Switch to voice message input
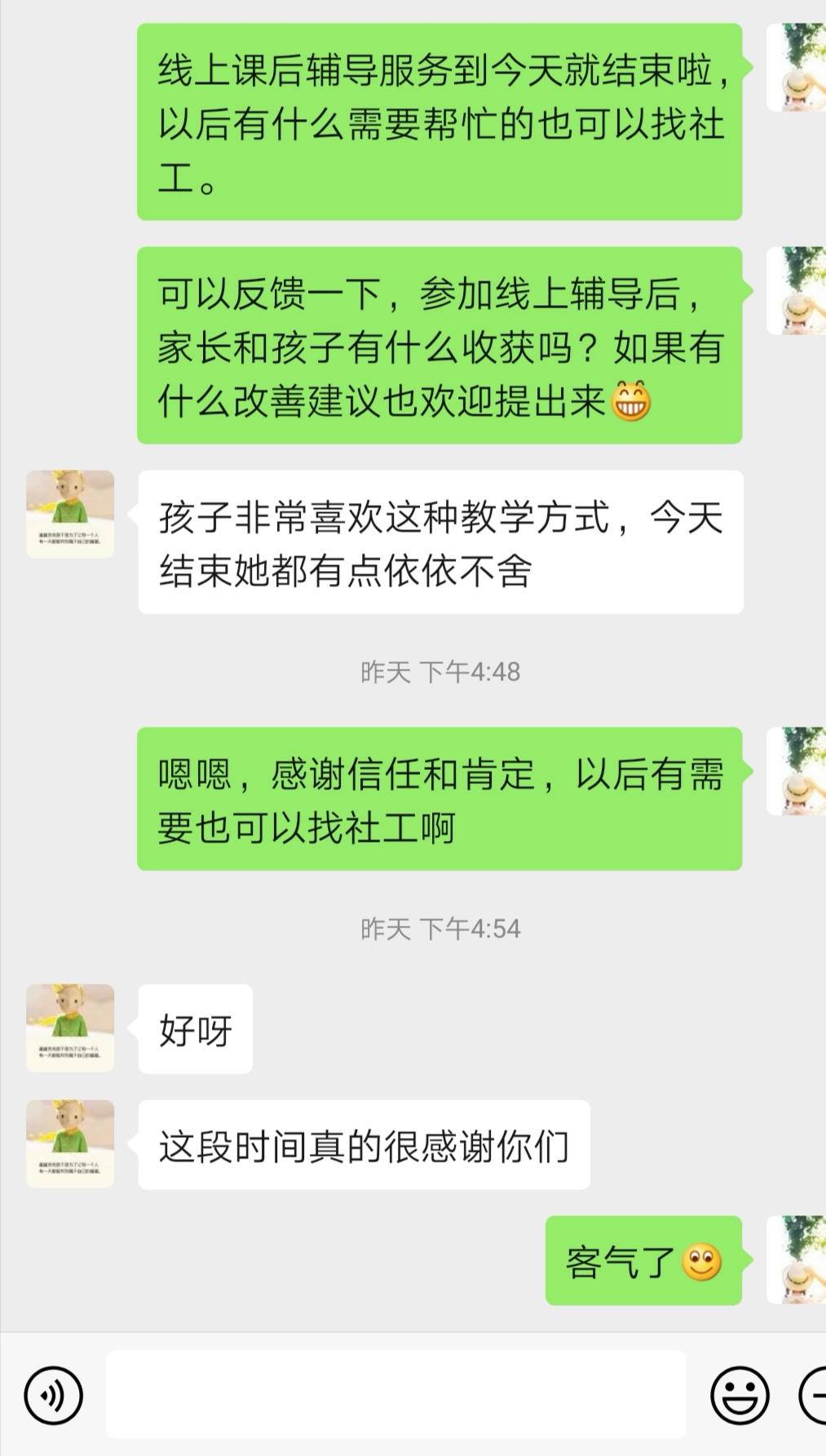 point(54,1396)
